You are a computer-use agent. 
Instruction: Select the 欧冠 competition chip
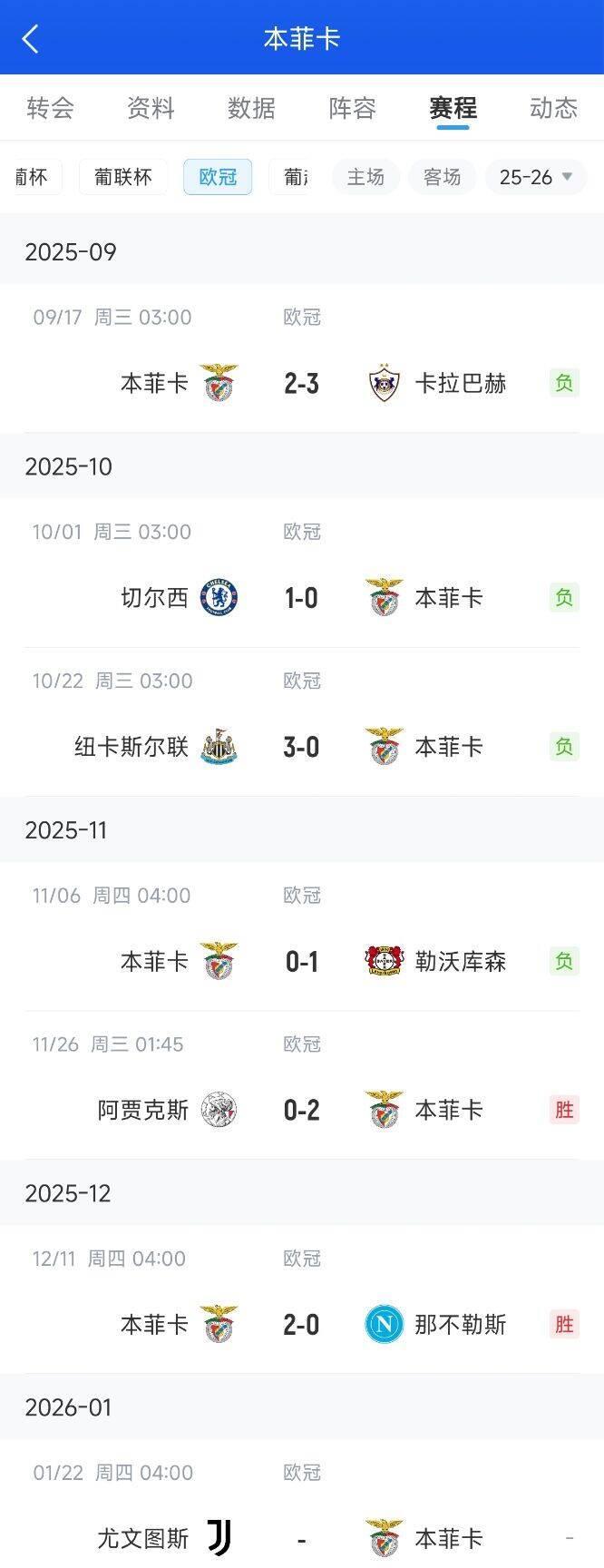[218, 177]
